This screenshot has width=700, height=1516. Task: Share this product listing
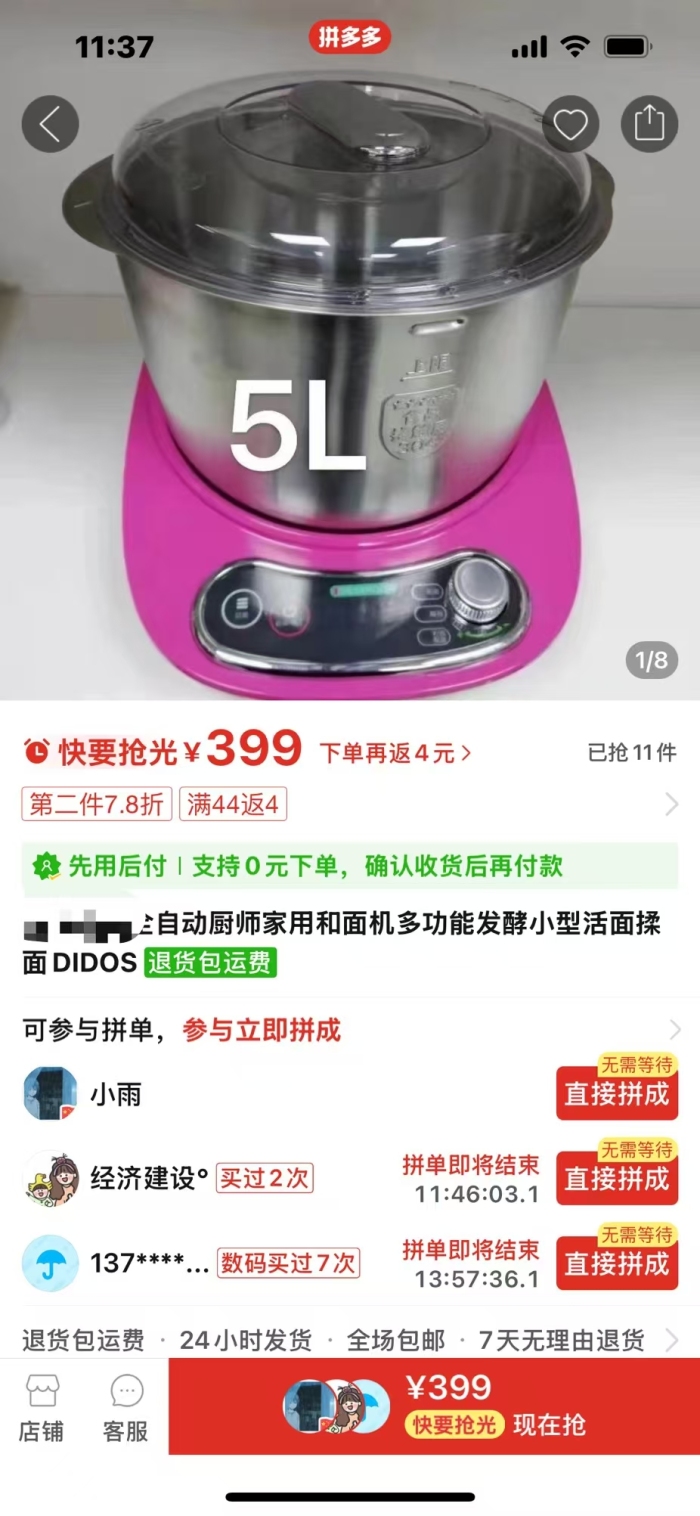coord(650,124)
